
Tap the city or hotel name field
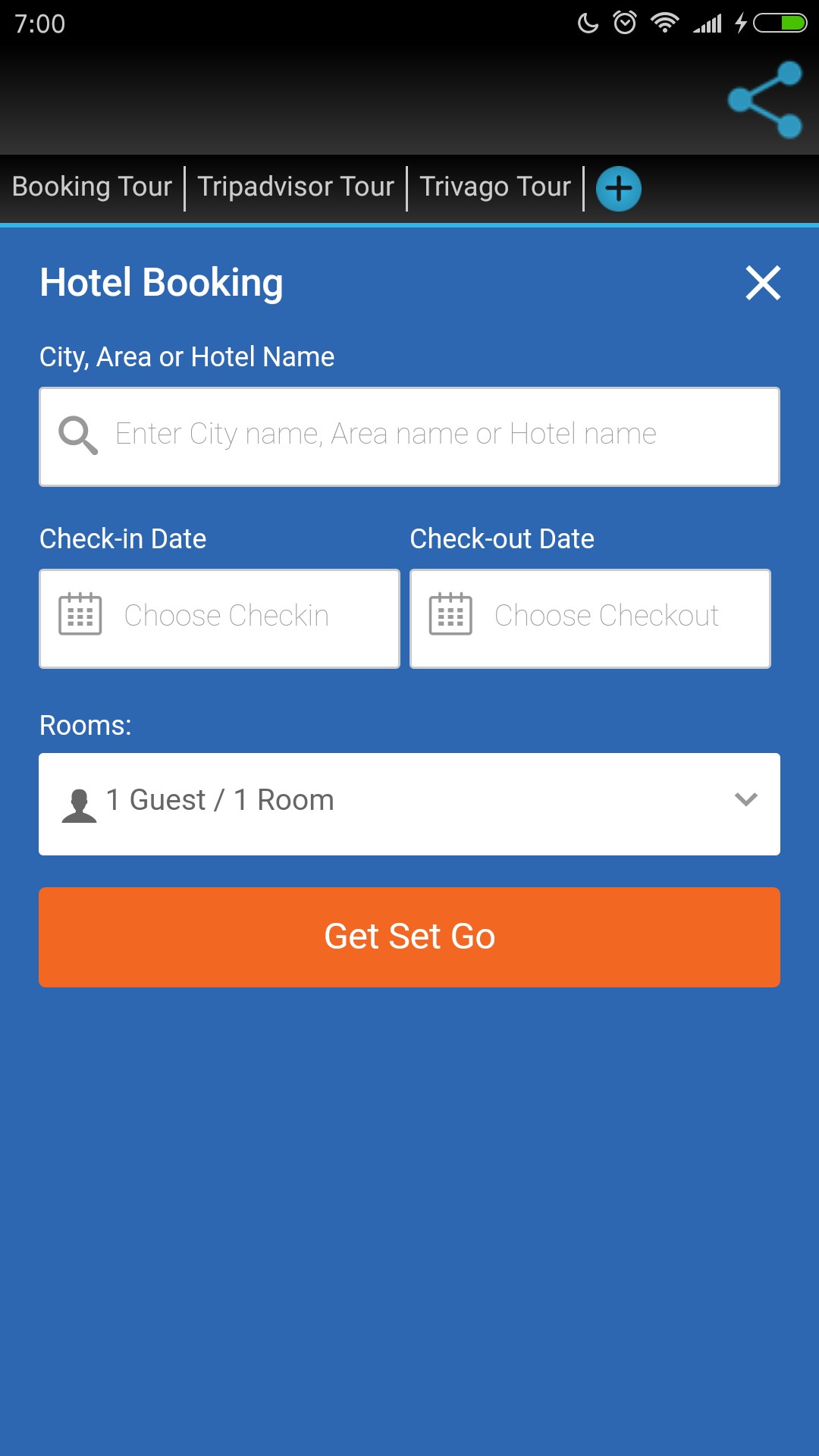[409, 437]
